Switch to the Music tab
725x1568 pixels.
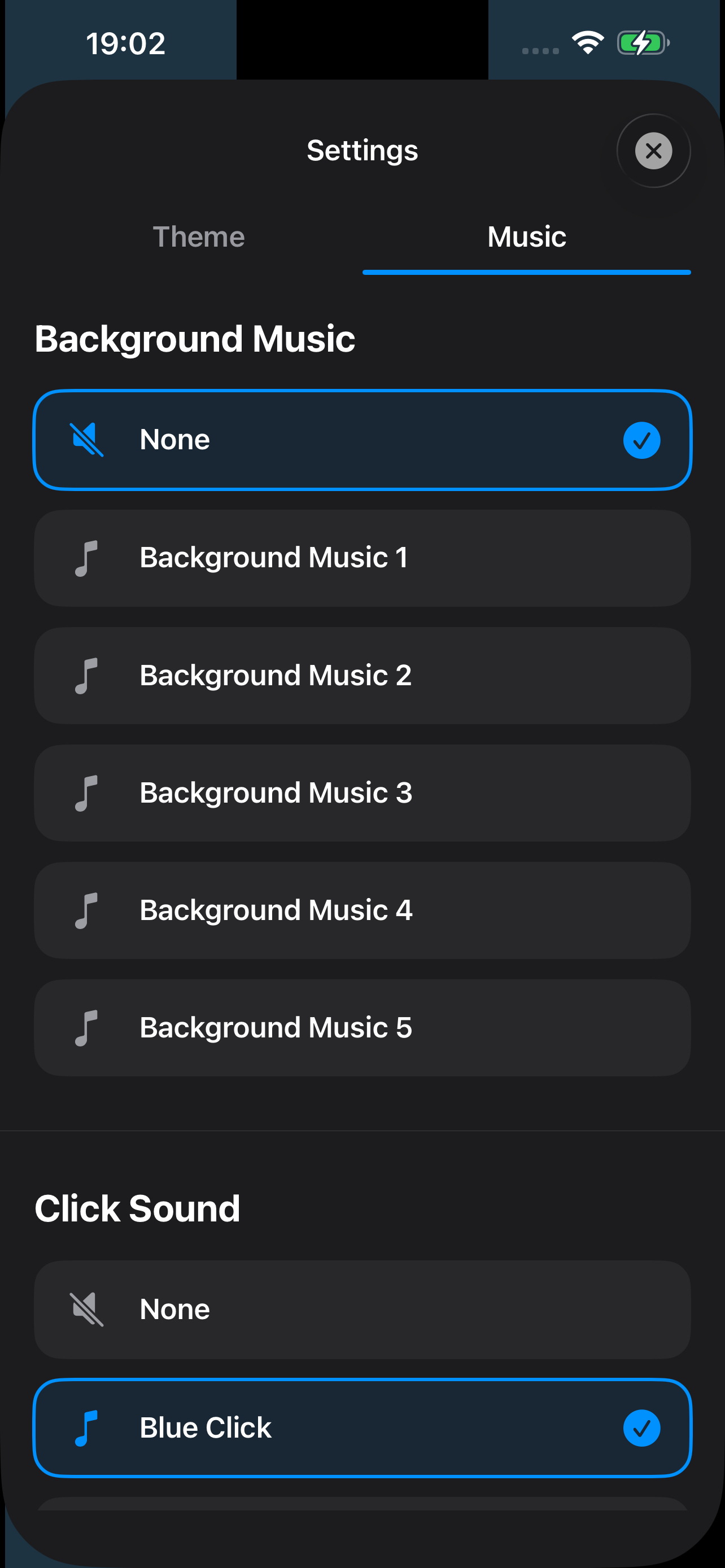(527, 237)
